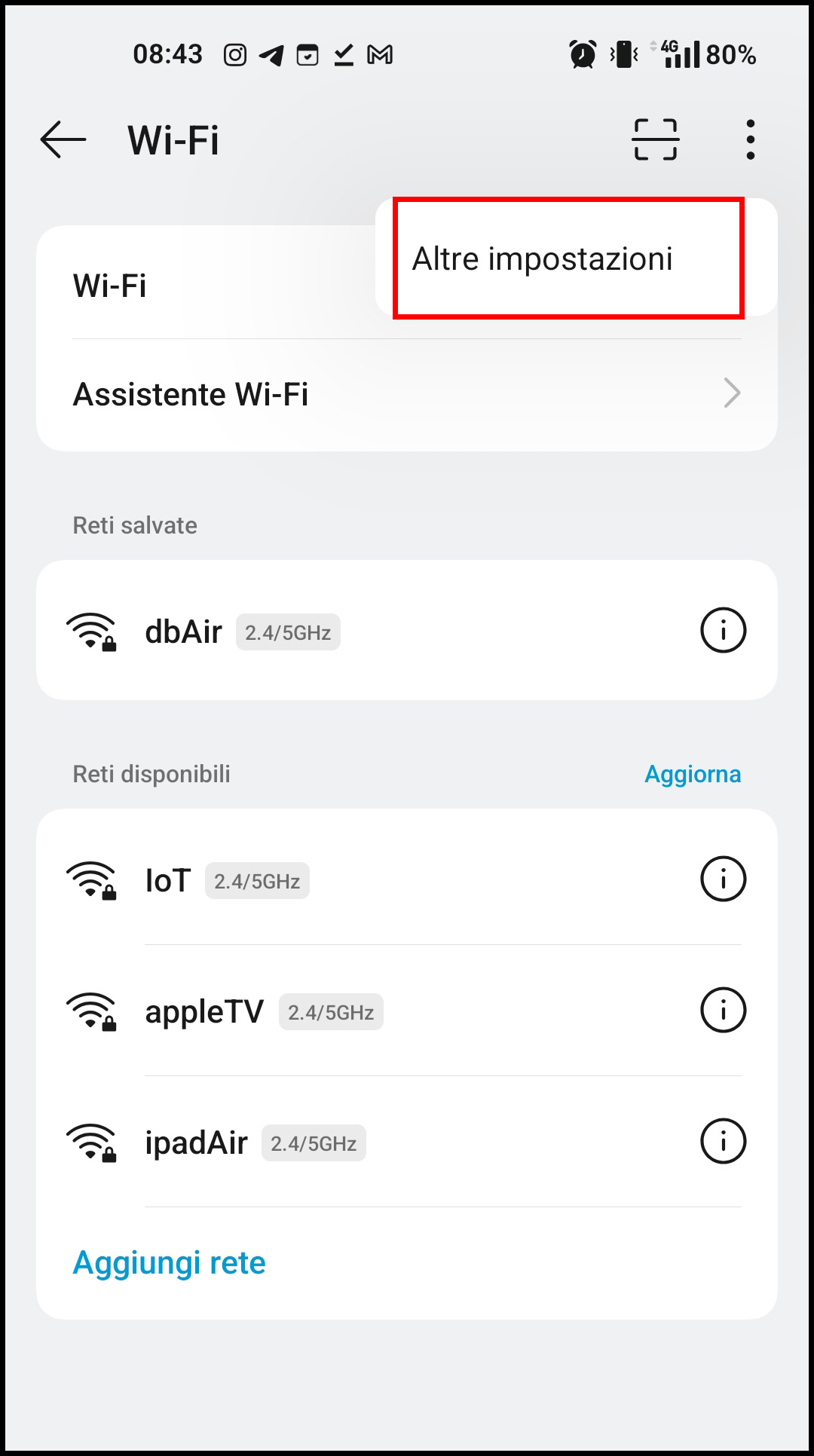
Task: Open the QR code scanner icon
Action: (655, 140)
